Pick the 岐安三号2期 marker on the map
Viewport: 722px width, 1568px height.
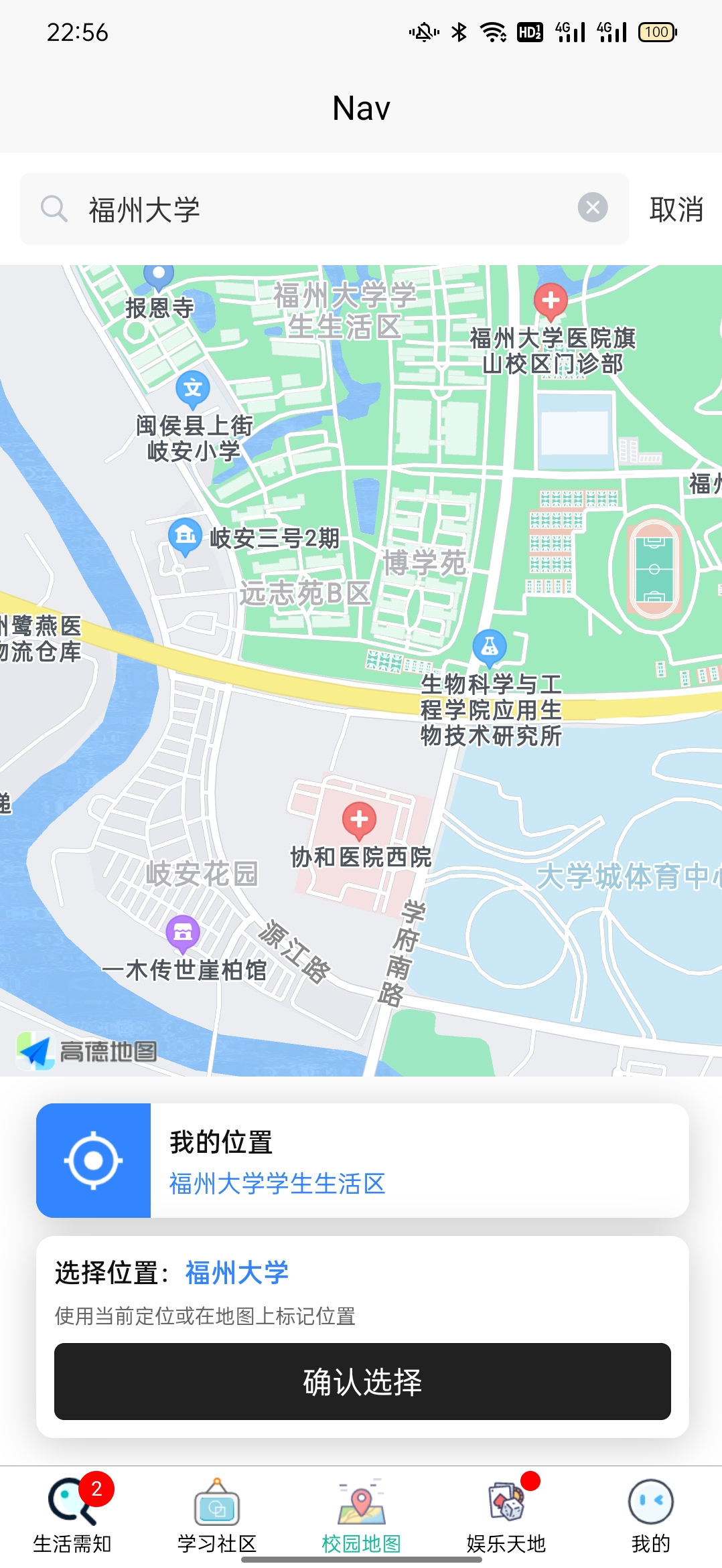pyautogui.click(x=185, y=536)
